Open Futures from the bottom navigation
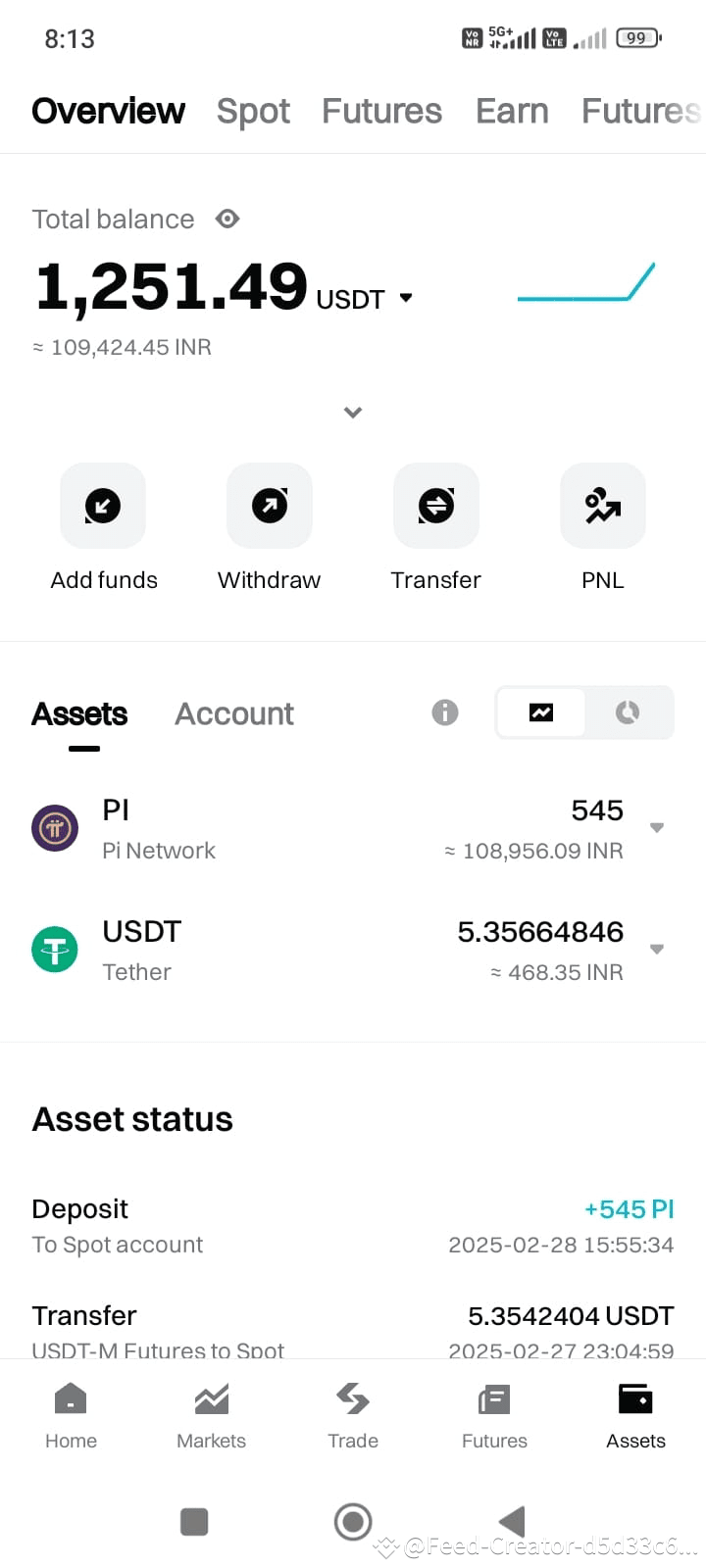Image resolution: width=706 pixels, height=1568 pixels. pyautogui.click(x=493, y=1414)
